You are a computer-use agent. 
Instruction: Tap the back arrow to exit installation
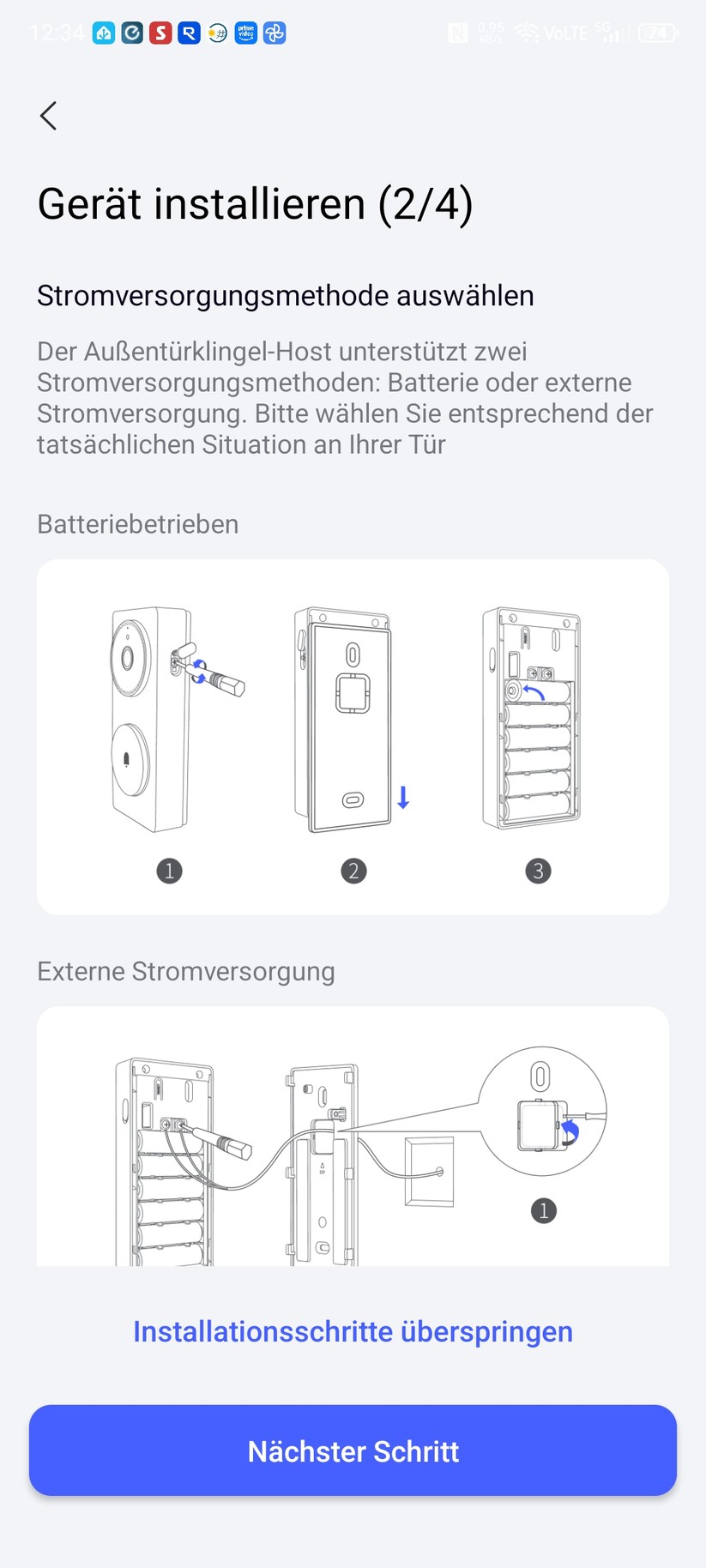coord(48,115)
